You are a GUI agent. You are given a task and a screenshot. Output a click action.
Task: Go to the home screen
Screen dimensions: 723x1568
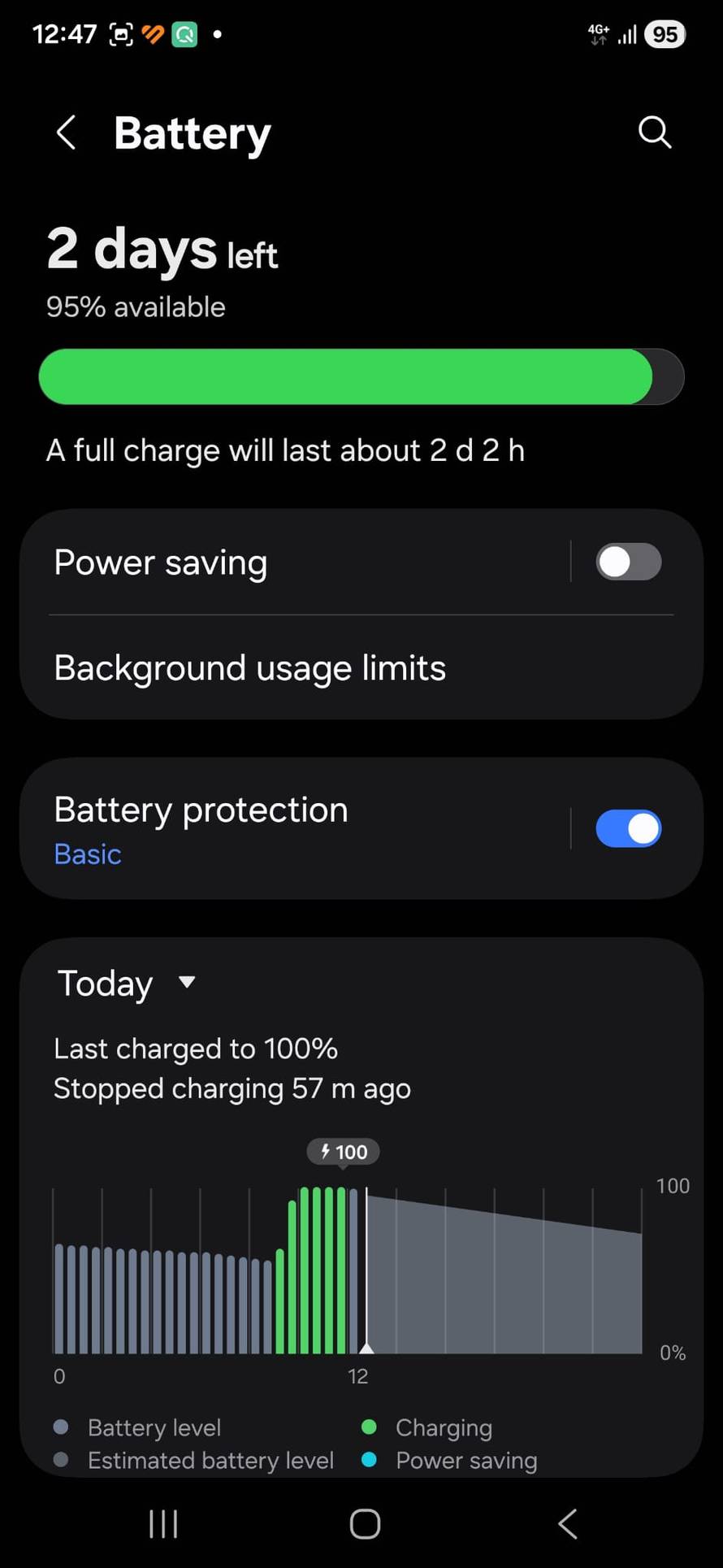[x=365, y=1524]
